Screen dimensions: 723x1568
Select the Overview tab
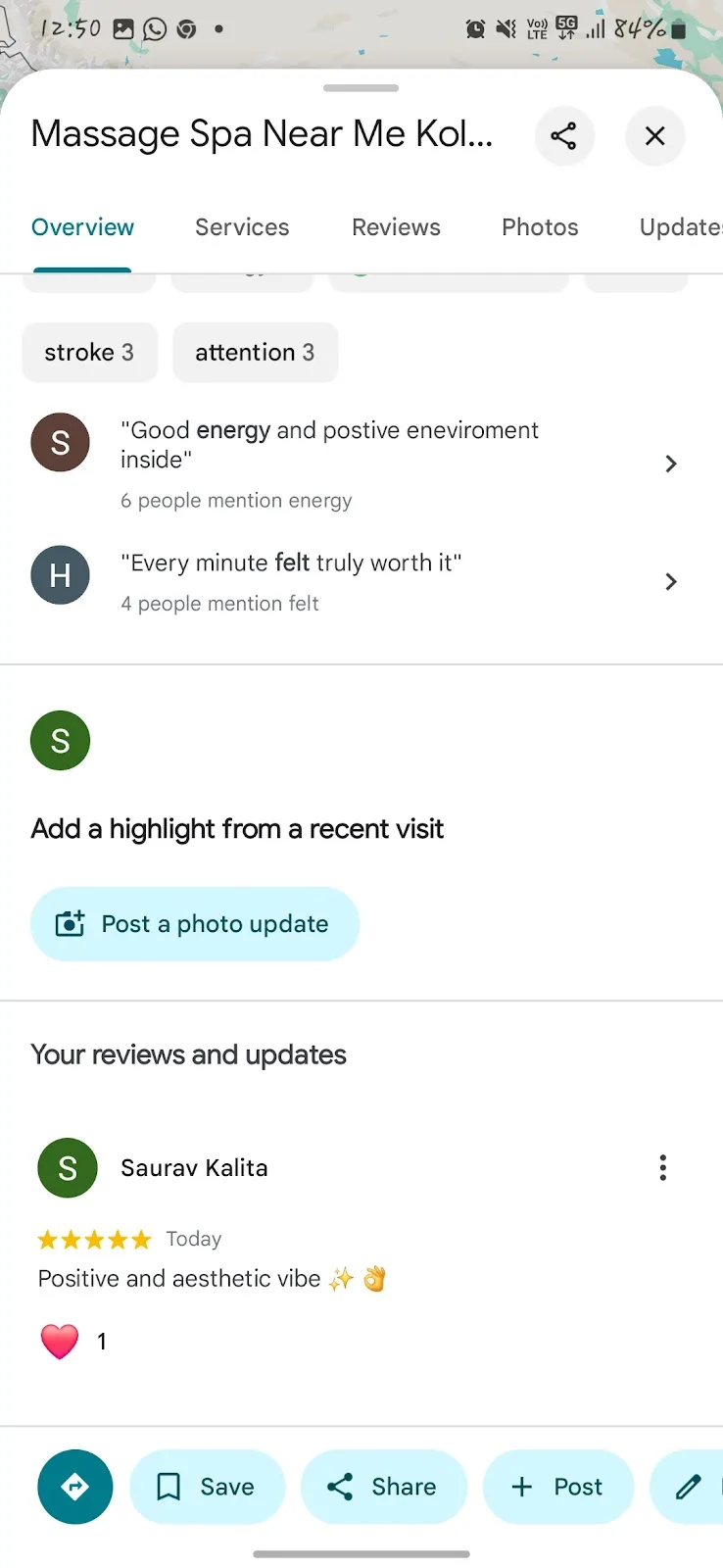[x=82, y=227]
